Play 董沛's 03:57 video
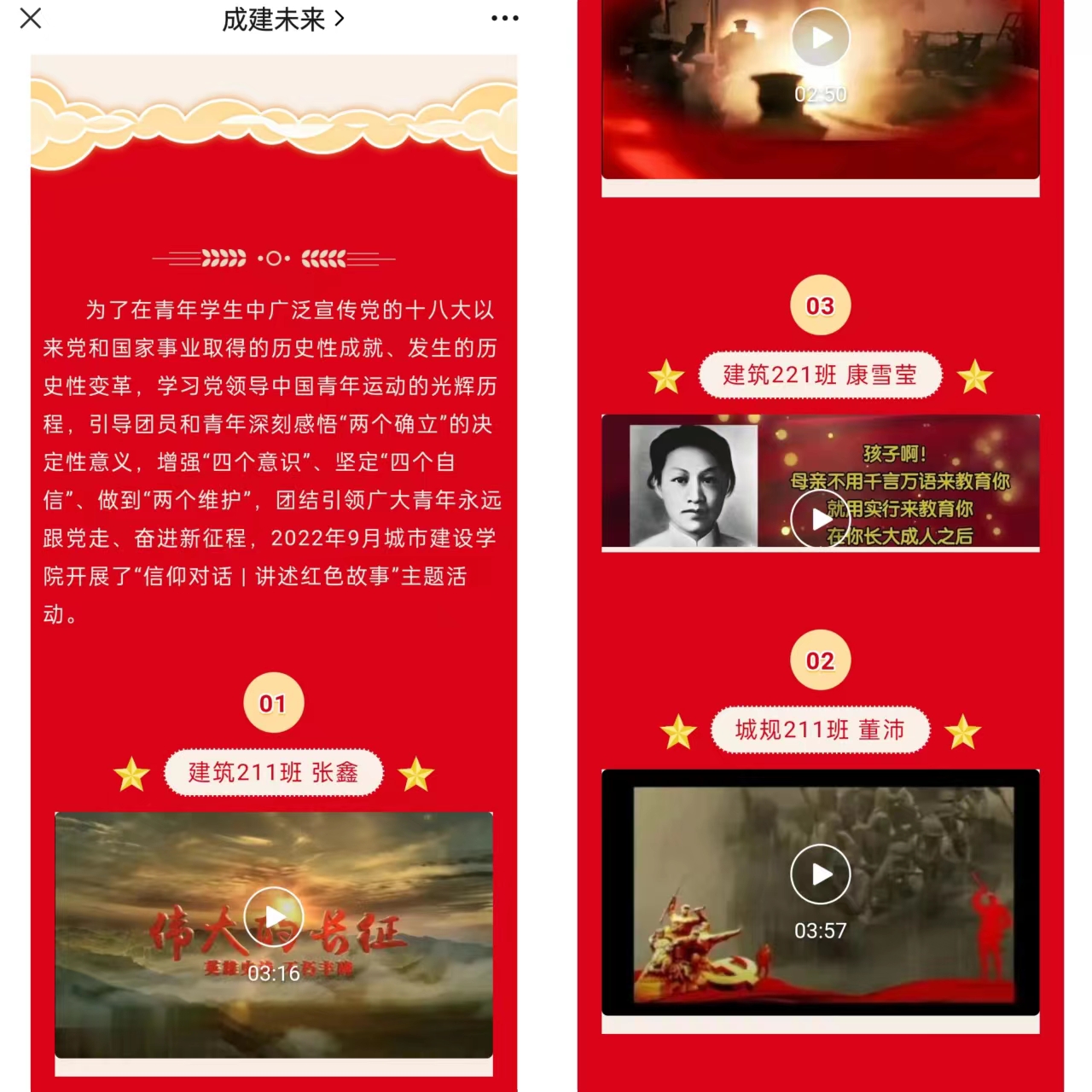 (x=820, y=874)
